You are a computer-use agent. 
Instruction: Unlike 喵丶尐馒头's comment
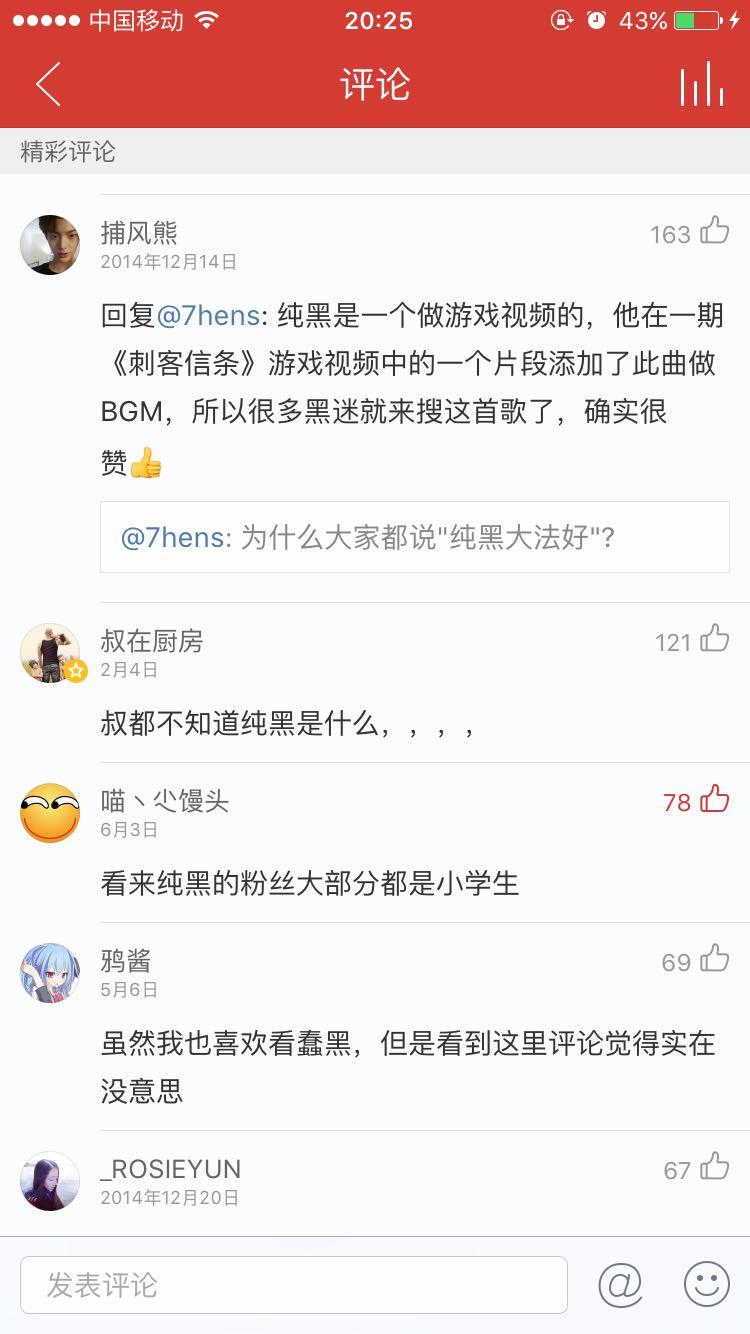tap(714, 799)
